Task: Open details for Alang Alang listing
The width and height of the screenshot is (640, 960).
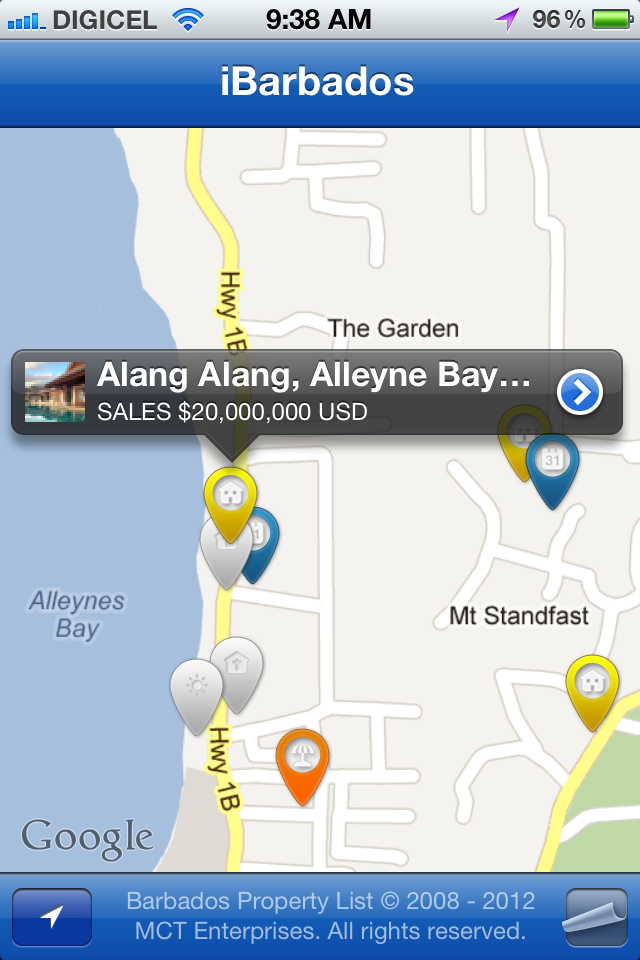Action: coord(580,393)
